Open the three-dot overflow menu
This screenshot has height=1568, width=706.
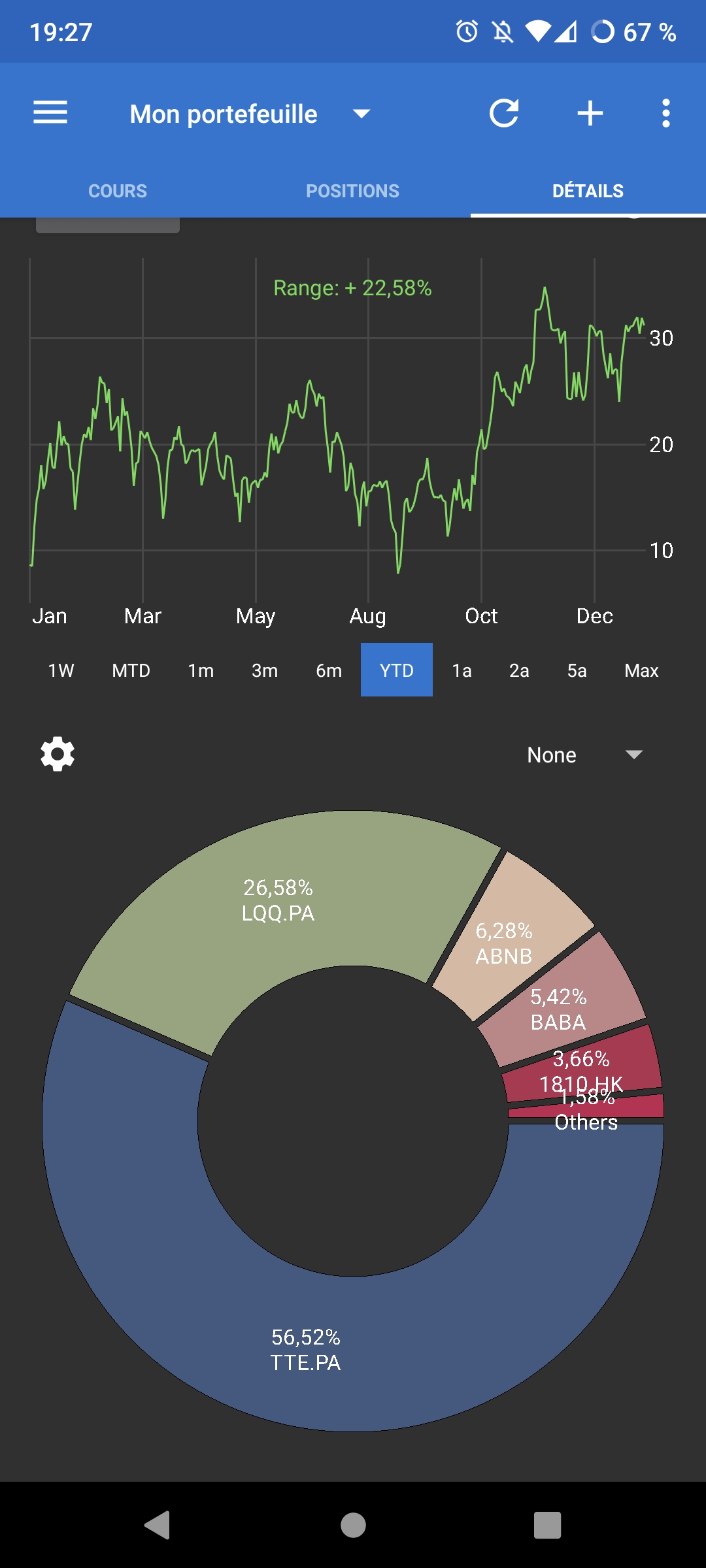(665, 113)
